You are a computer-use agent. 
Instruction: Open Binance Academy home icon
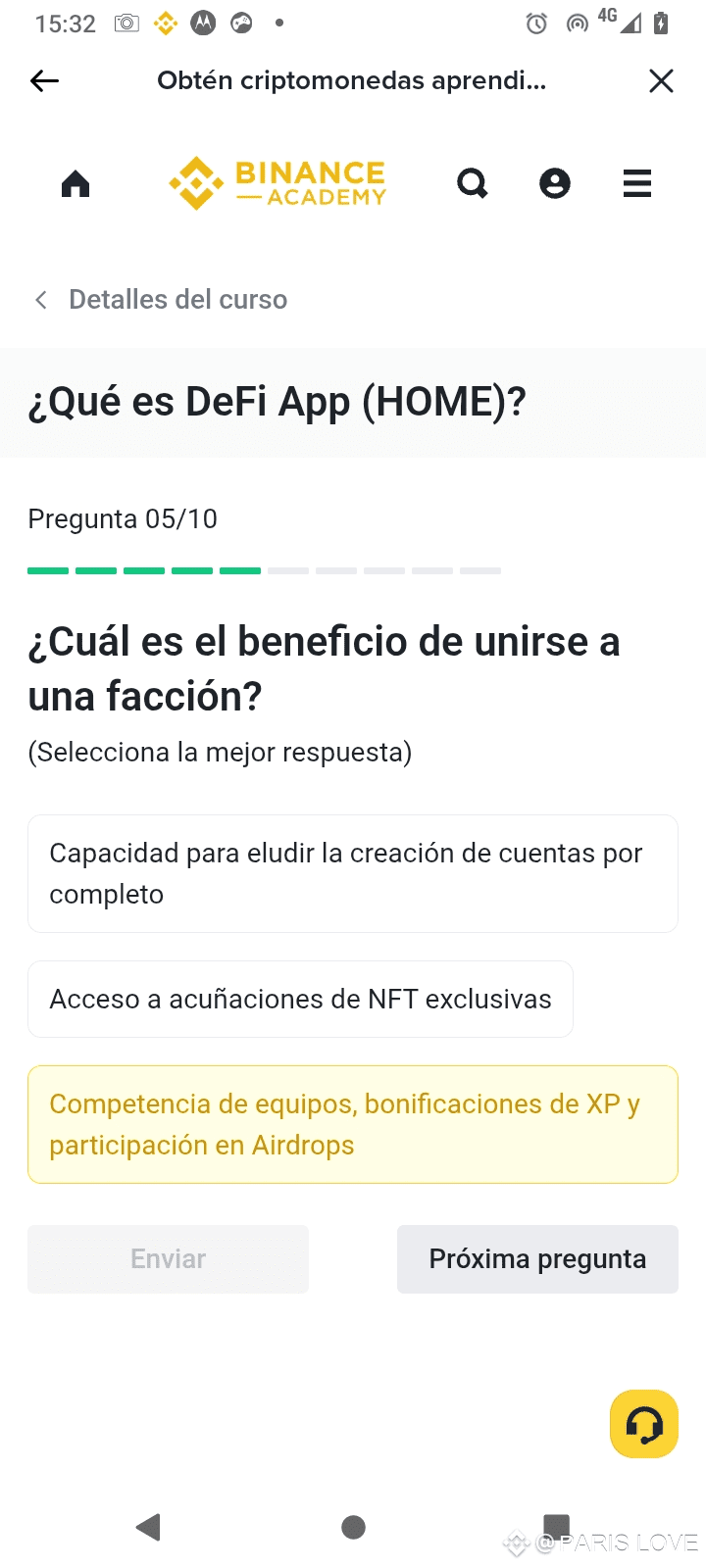[76, 183]
